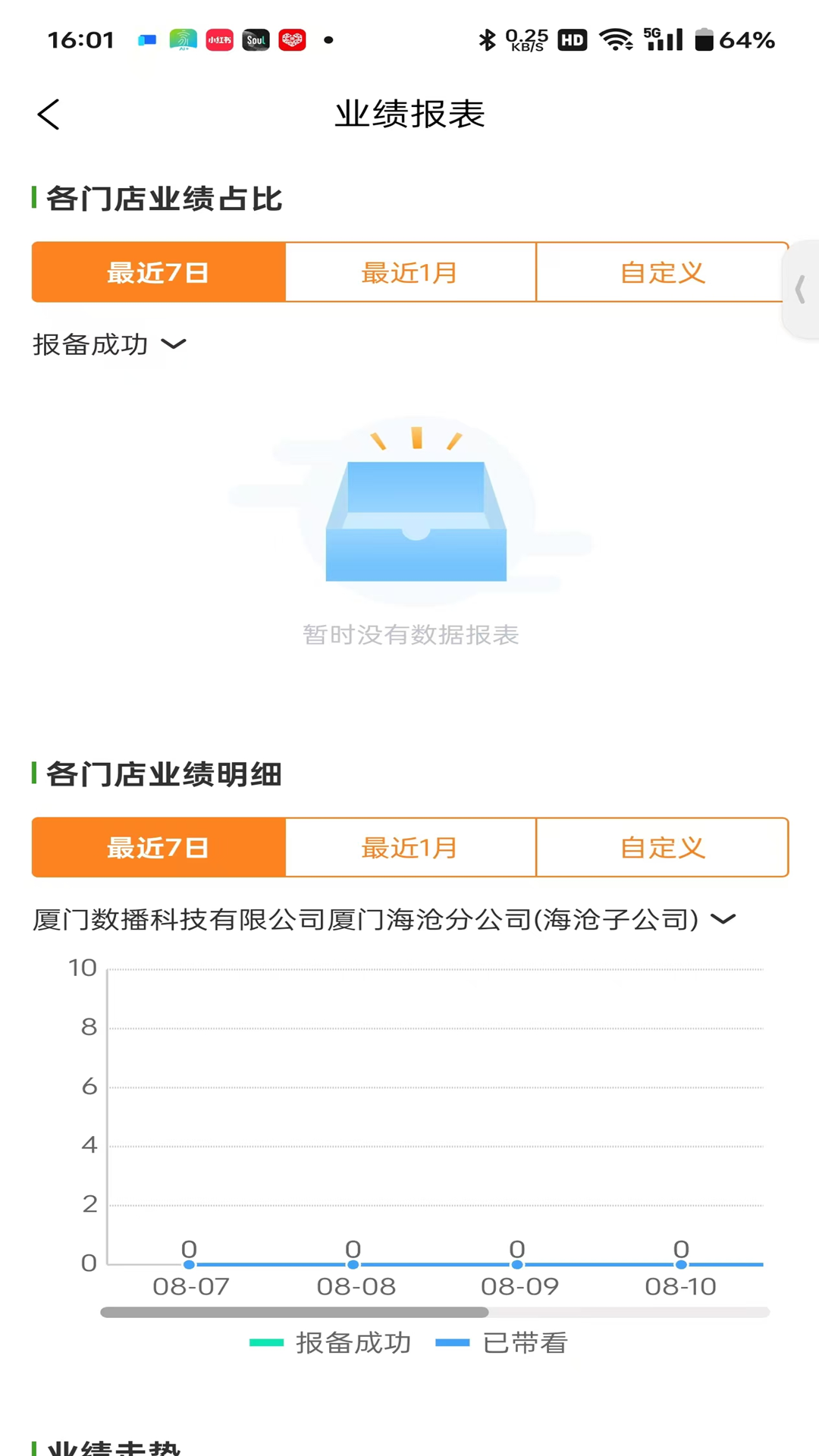This screenshot has height=1456, width=819.
Task: Open the 报备成功 status filter dropdown
Action: pos(110,345)
